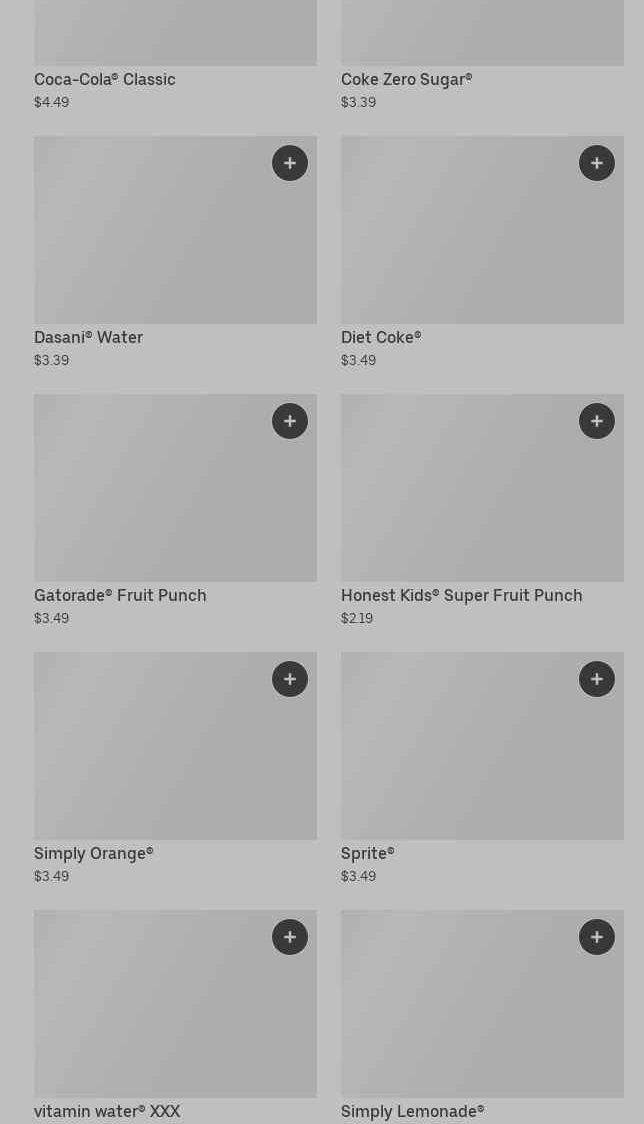Add Simply Lemonade to the order
The height and width of the screenshot is (1124, 644).
coord(597,937)
